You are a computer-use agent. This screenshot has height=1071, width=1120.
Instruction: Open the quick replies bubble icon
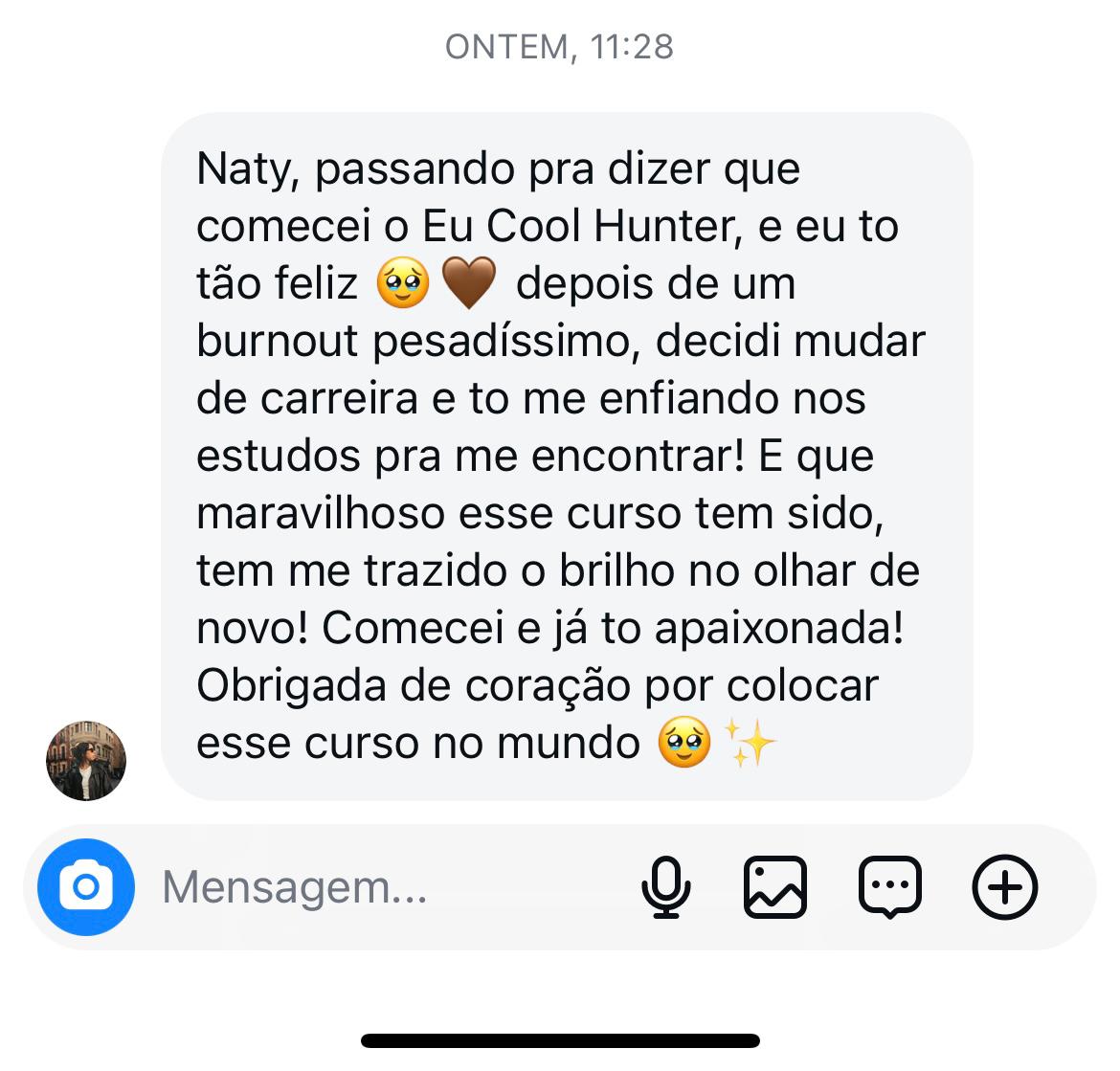pos(890,887)
